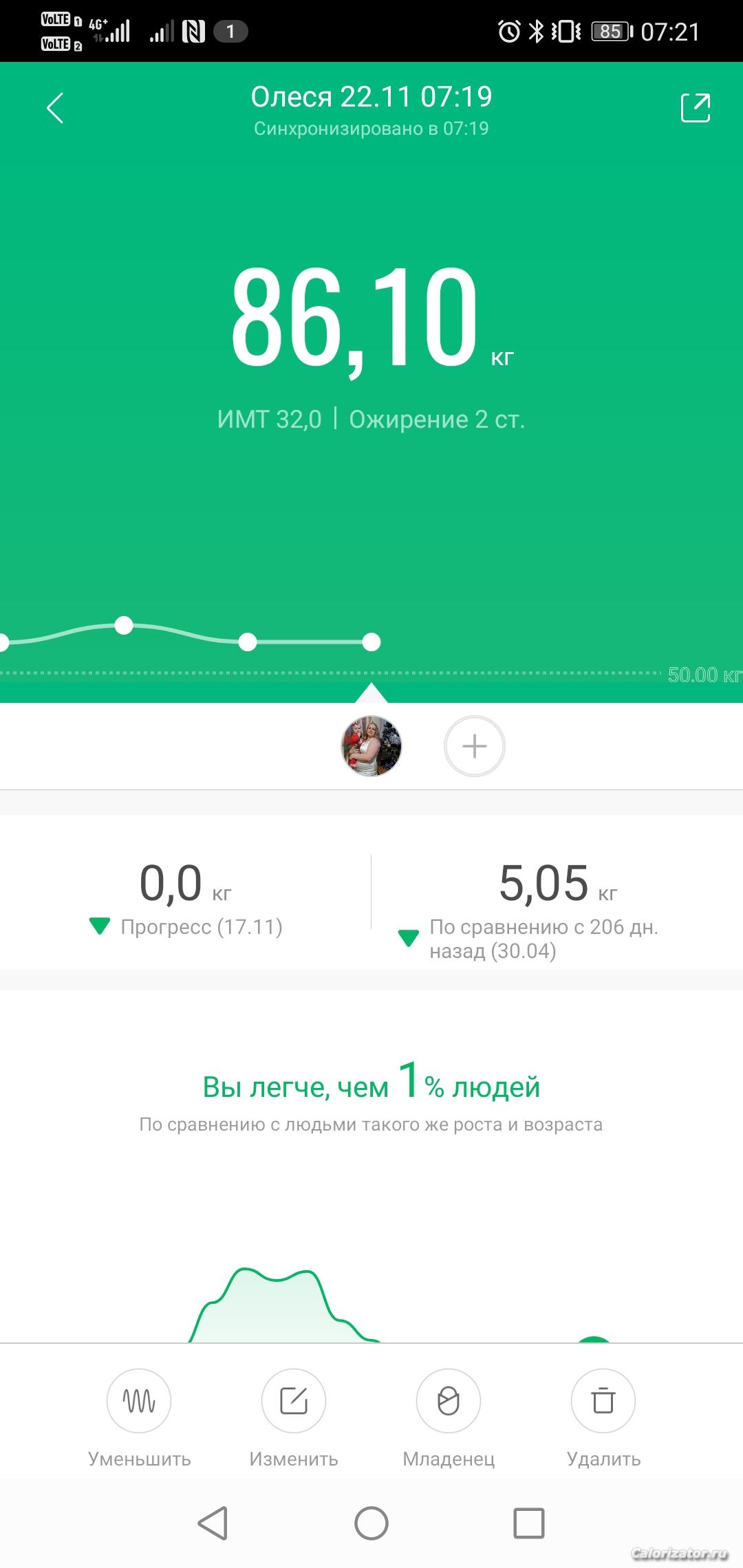
Task: Open the system recent apps view
Action: [x=529, y=1523]
